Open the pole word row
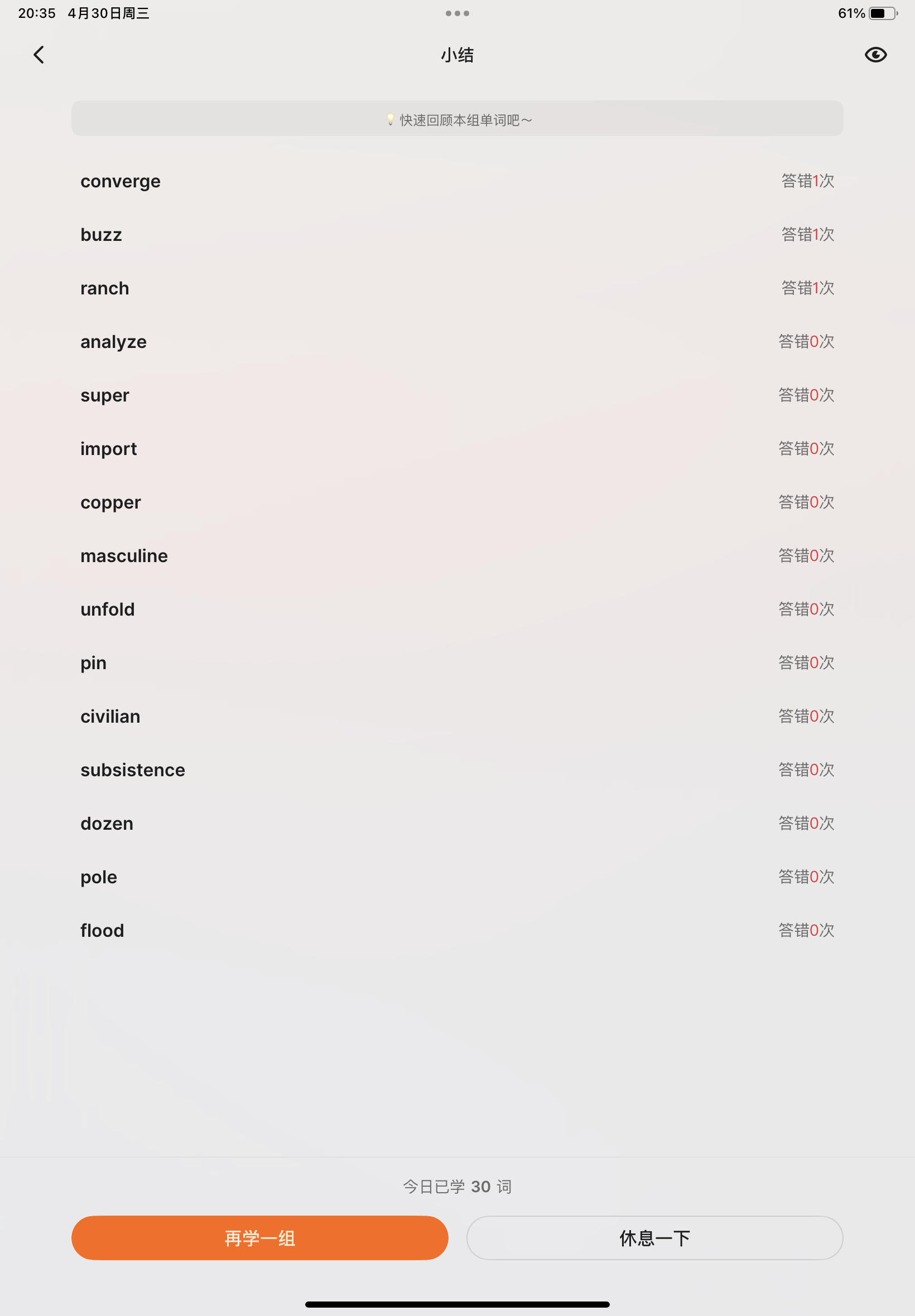The image size is (915, 1316). (458, 877)
